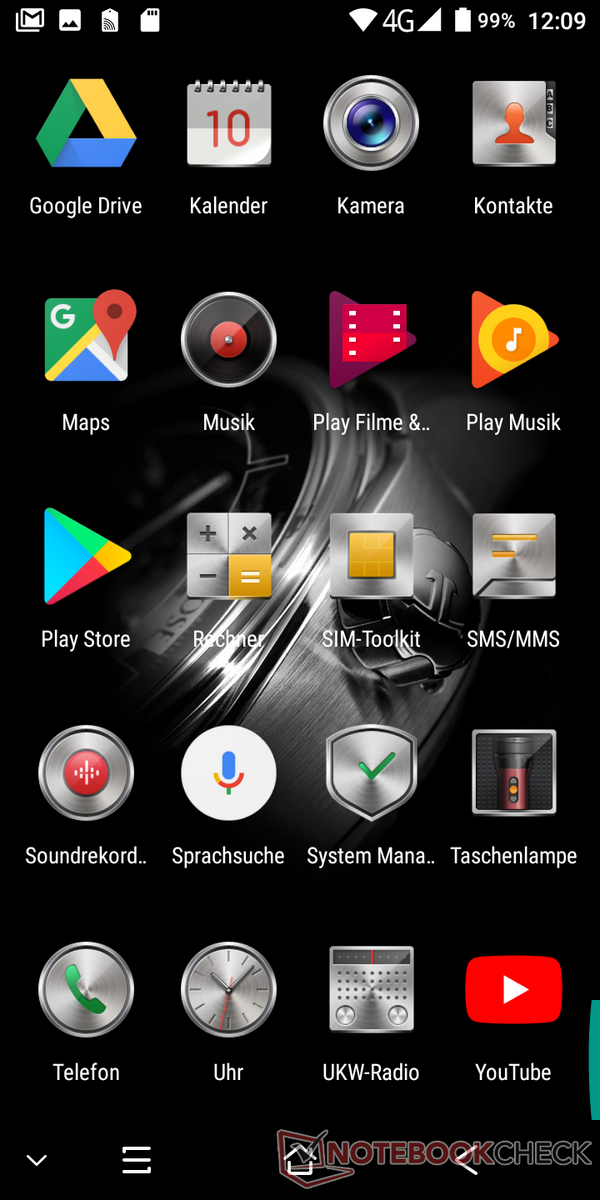Image resolution: width=600 pixels, height=1200 pixels.
Task: Open the Kamera app
Action: pos(371,125)
